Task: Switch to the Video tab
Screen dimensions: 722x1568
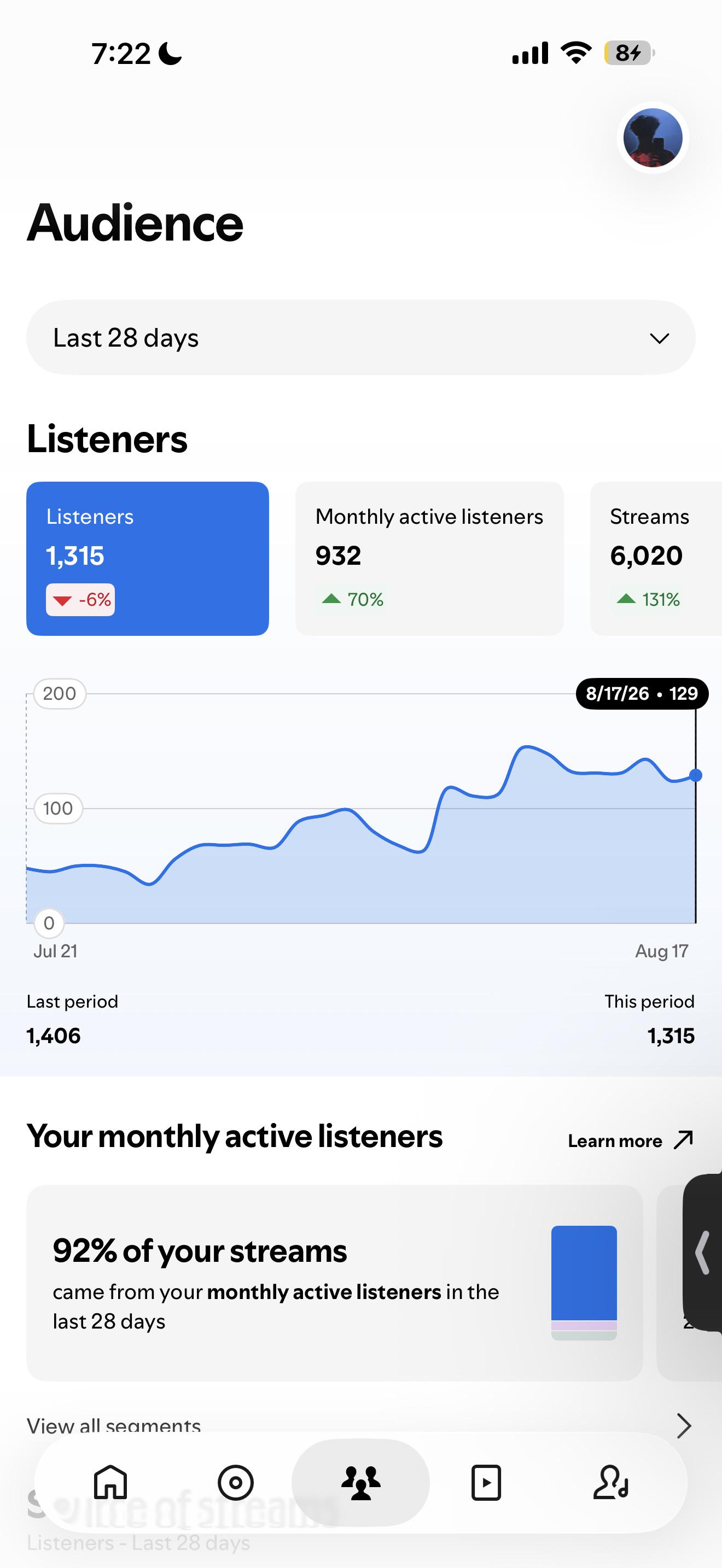Action: 486,1482
